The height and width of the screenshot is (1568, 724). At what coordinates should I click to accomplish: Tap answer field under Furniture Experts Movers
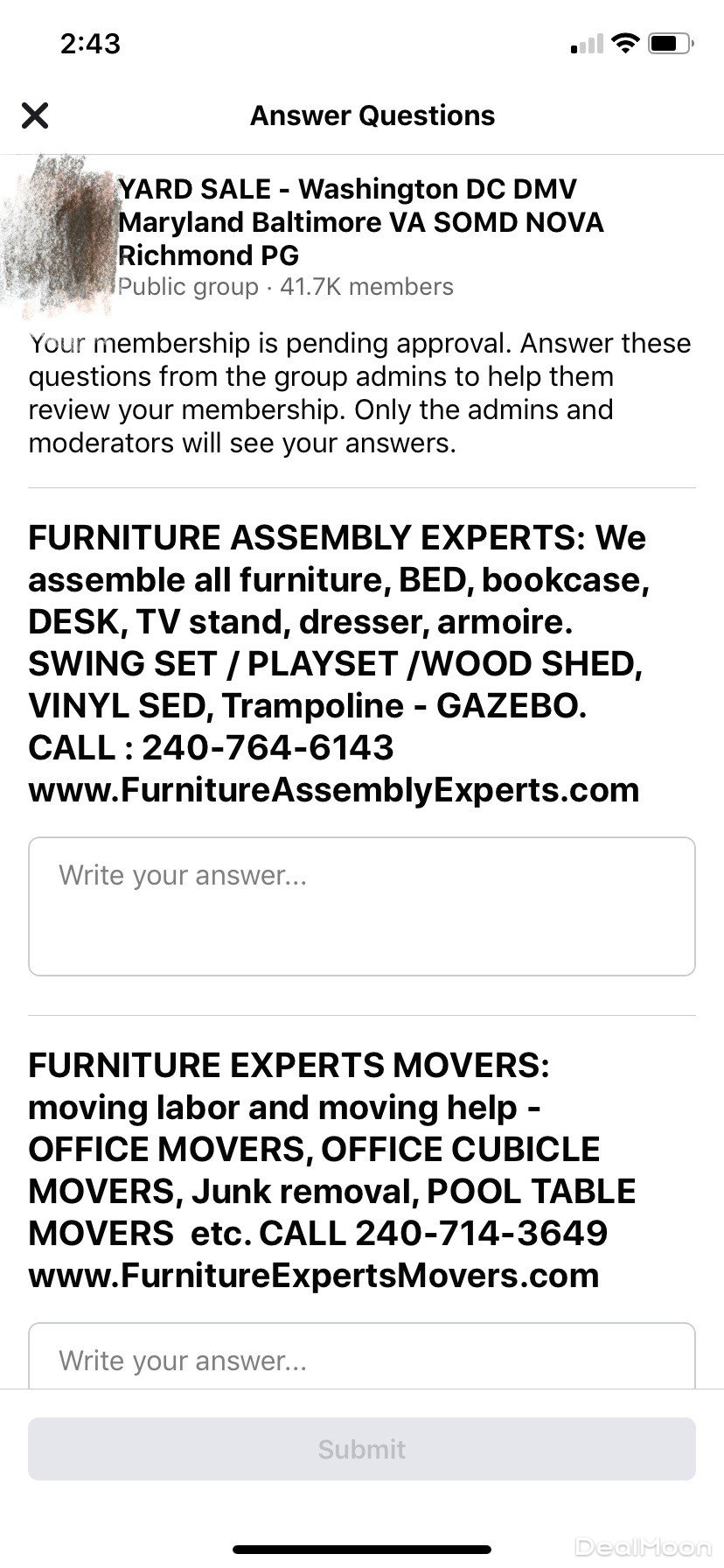[361, 1359]
